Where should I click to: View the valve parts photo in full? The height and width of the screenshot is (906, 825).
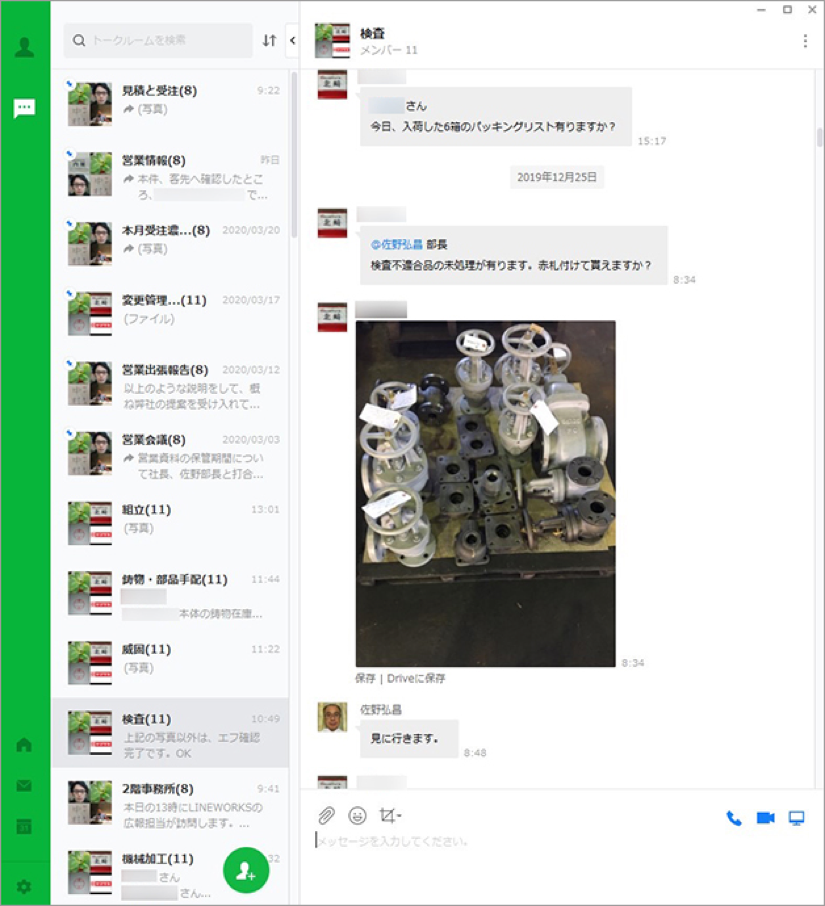point(485,493)
